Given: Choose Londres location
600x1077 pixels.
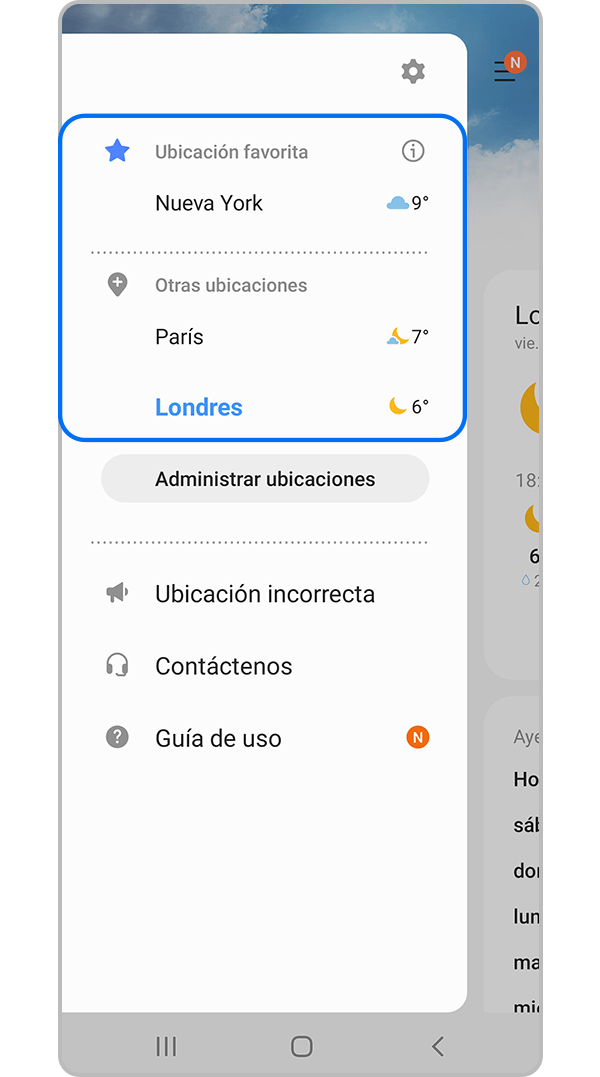Looking at the screenshot, I should tap(199, 407).
